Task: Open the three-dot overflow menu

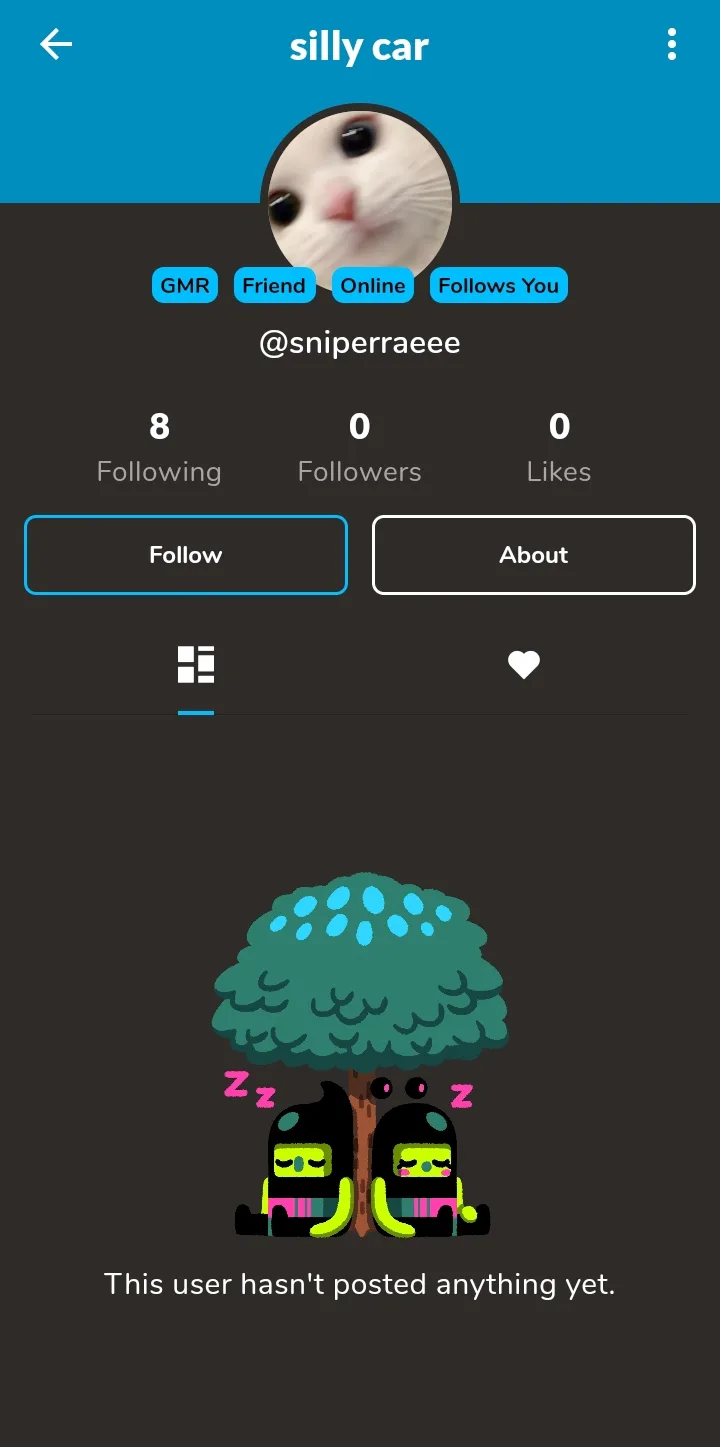Action: [x=671, y=45]
